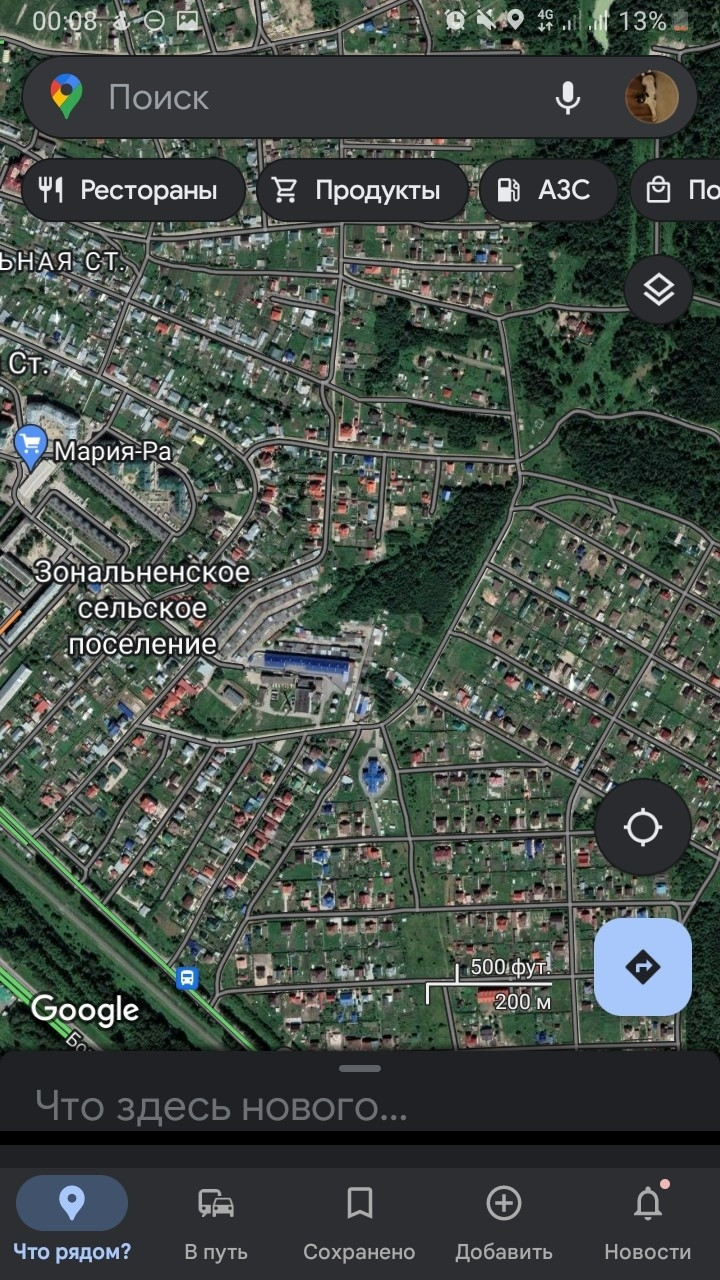
Task: Tap the bus stop marker
Action: tap(187, 977)
